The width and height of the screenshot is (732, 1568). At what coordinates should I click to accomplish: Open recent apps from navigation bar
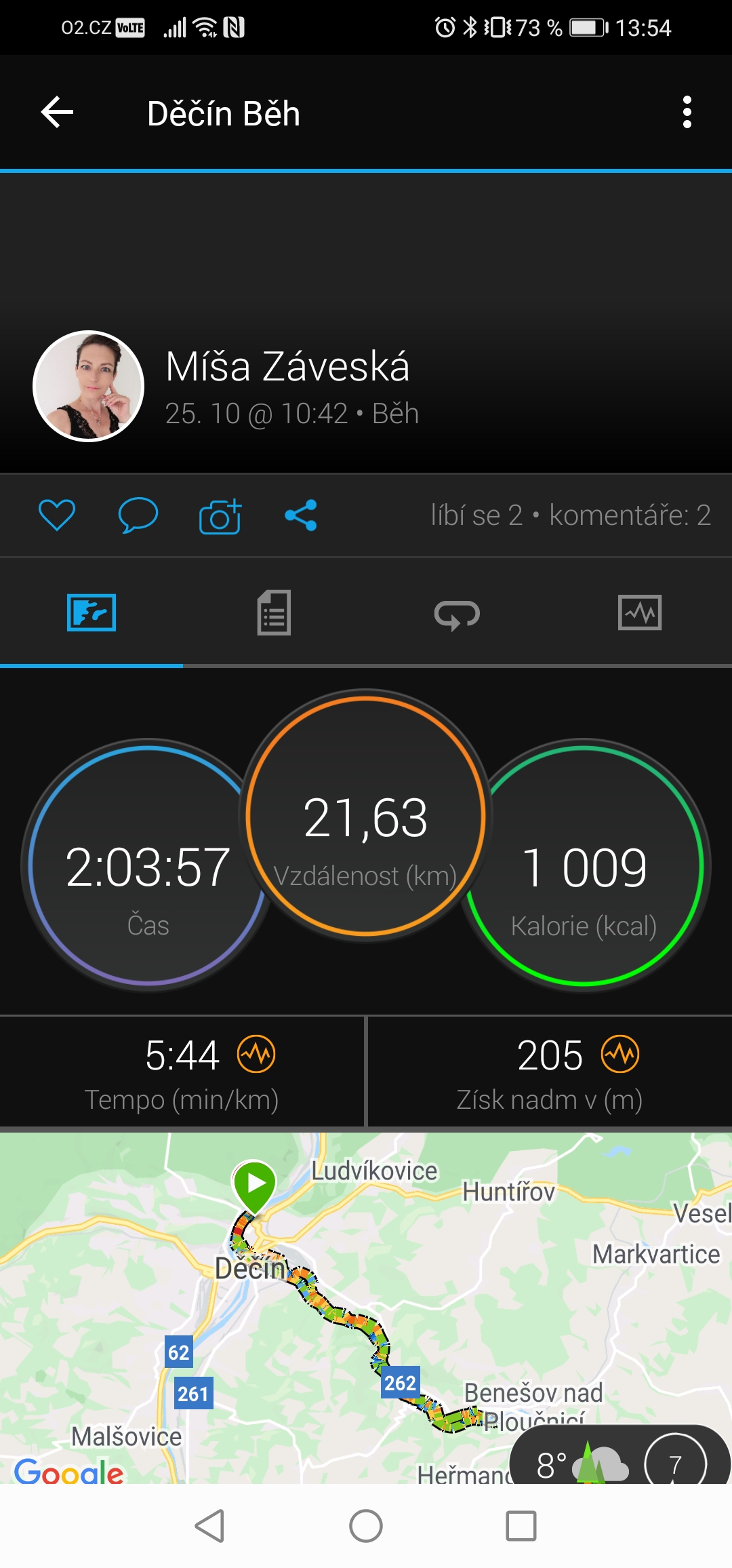point(521,1526)
